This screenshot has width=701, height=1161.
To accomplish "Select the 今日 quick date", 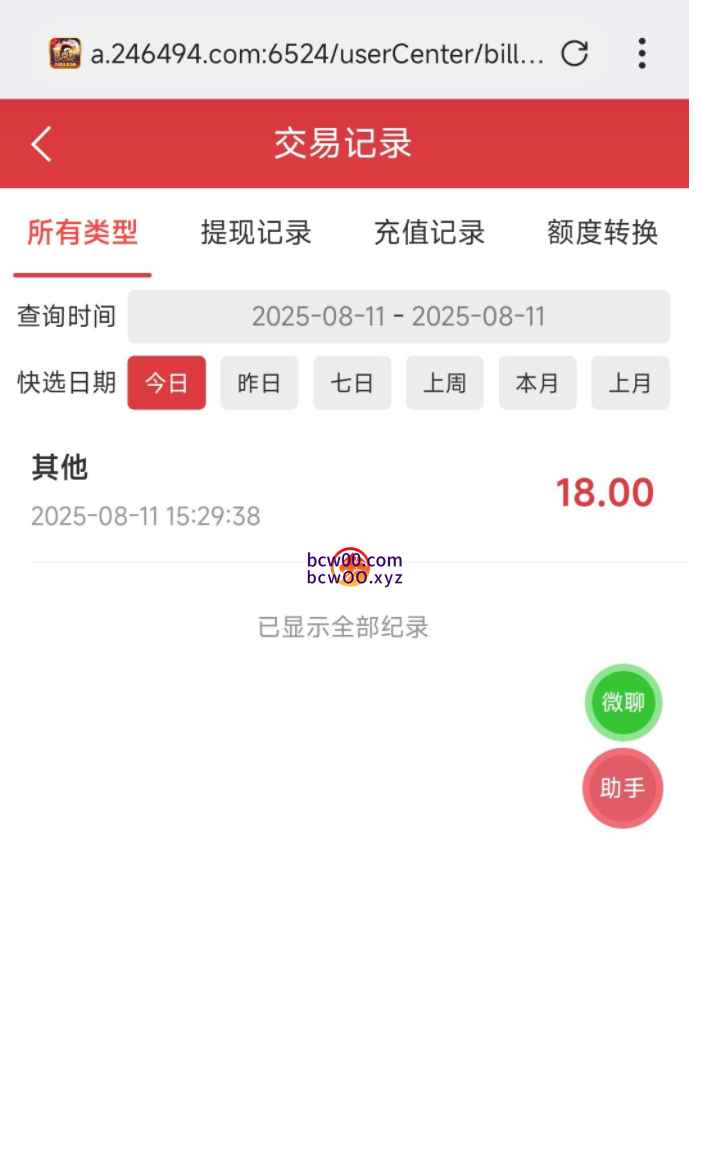I will point(167,383).
